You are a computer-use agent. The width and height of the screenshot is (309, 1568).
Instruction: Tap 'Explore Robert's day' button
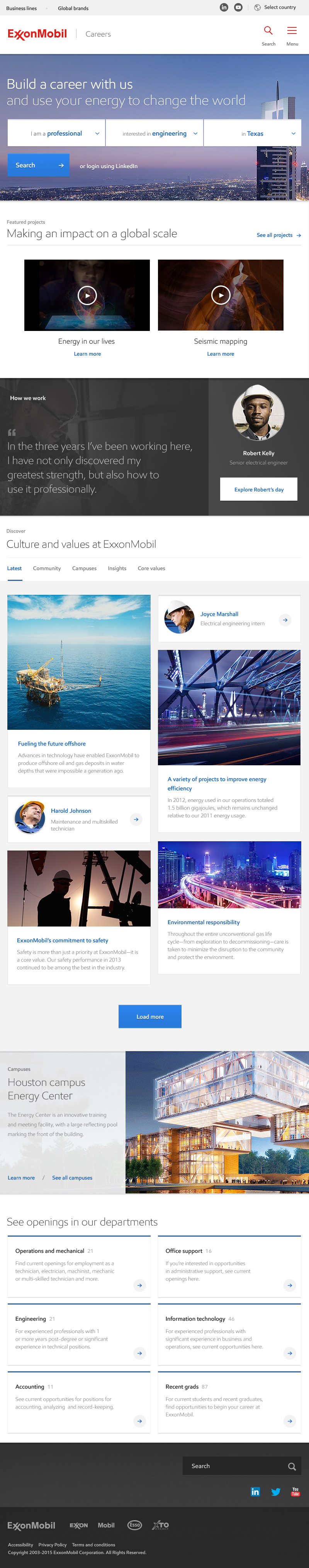[258, 489]
